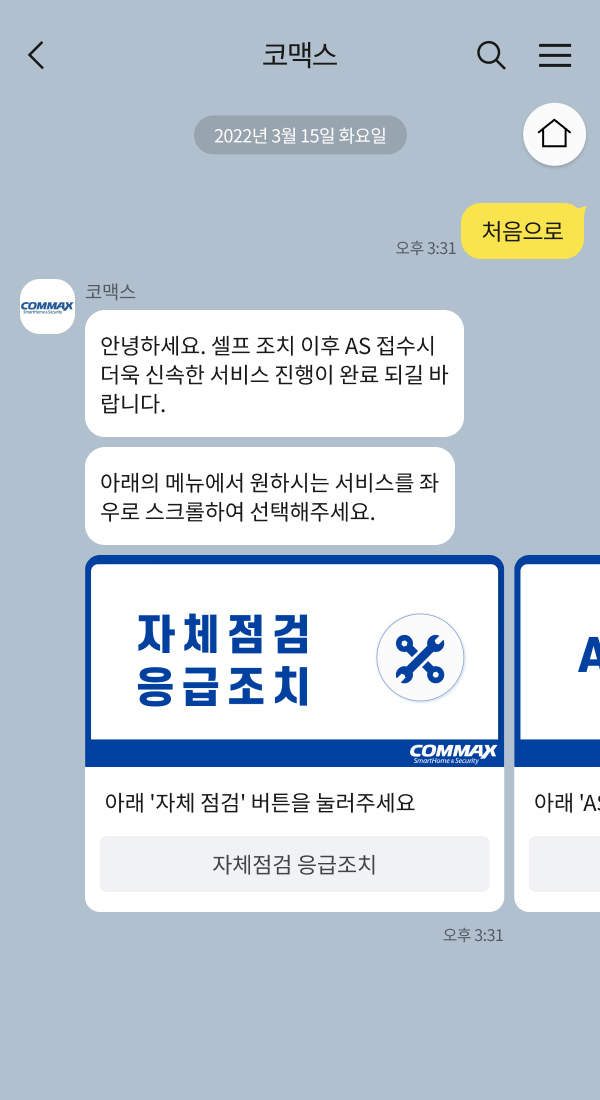This screenshot has width=600, height=1100.
Task: Tap the floating home button
Action: click(554, 134)
